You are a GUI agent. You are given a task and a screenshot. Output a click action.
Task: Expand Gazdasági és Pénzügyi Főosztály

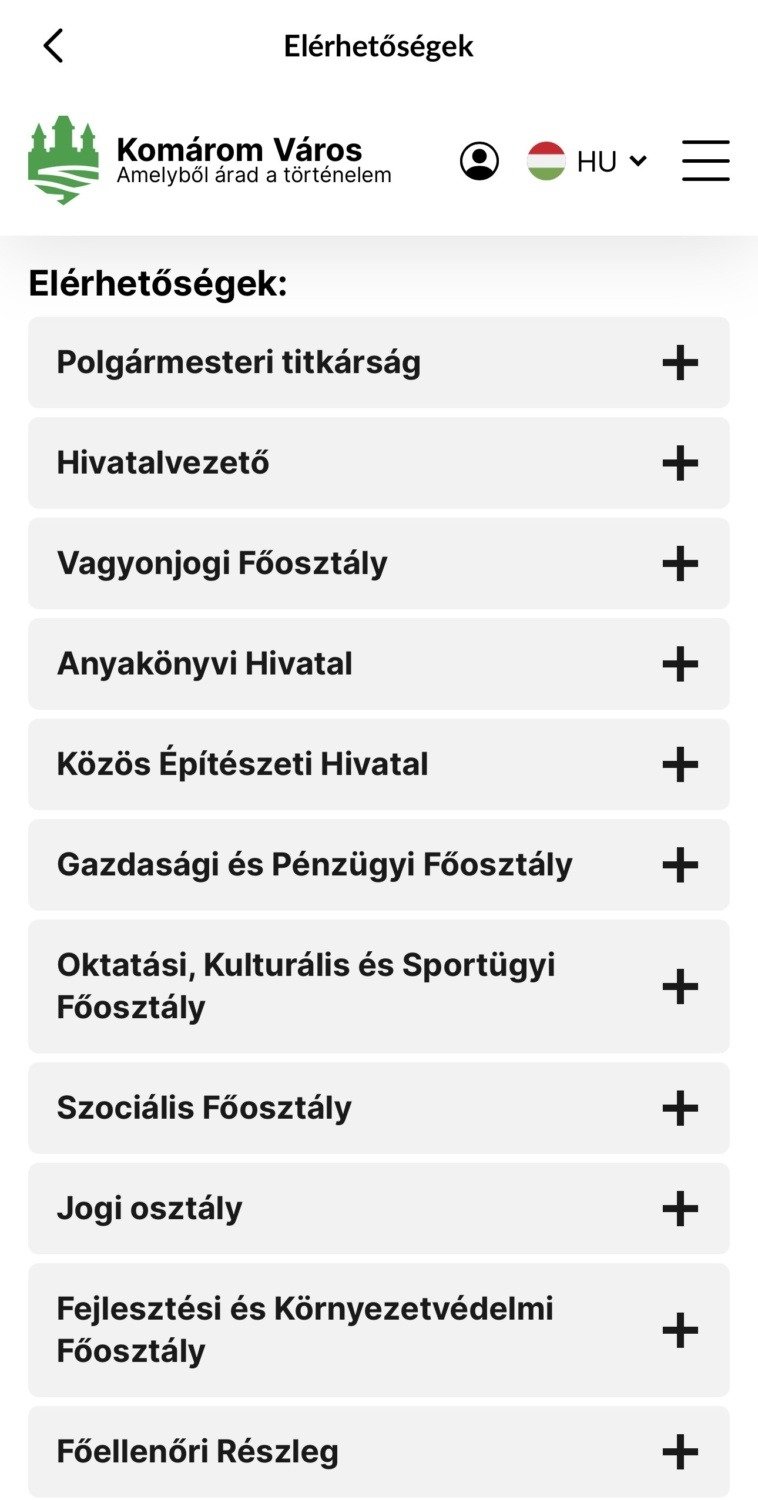[x=682, y=865]
